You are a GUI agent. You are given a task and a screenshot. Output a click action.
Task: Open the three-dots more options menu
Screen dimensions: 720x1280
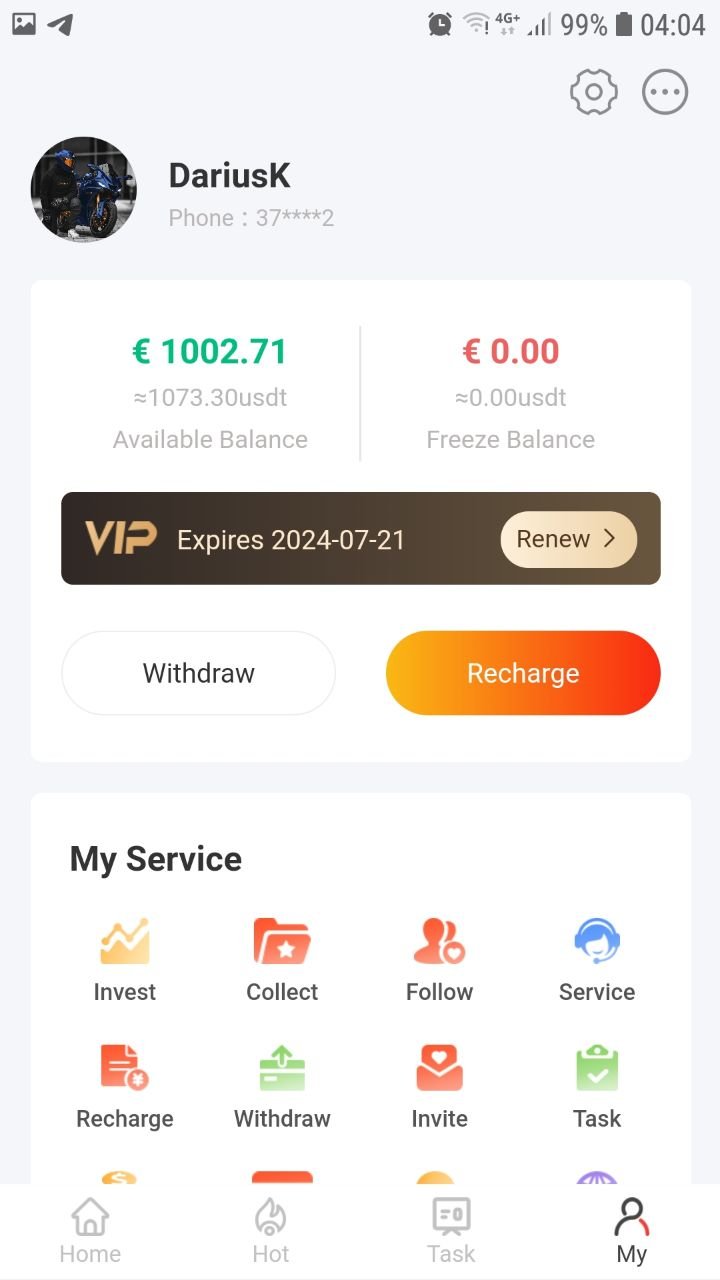coord(665,93)
